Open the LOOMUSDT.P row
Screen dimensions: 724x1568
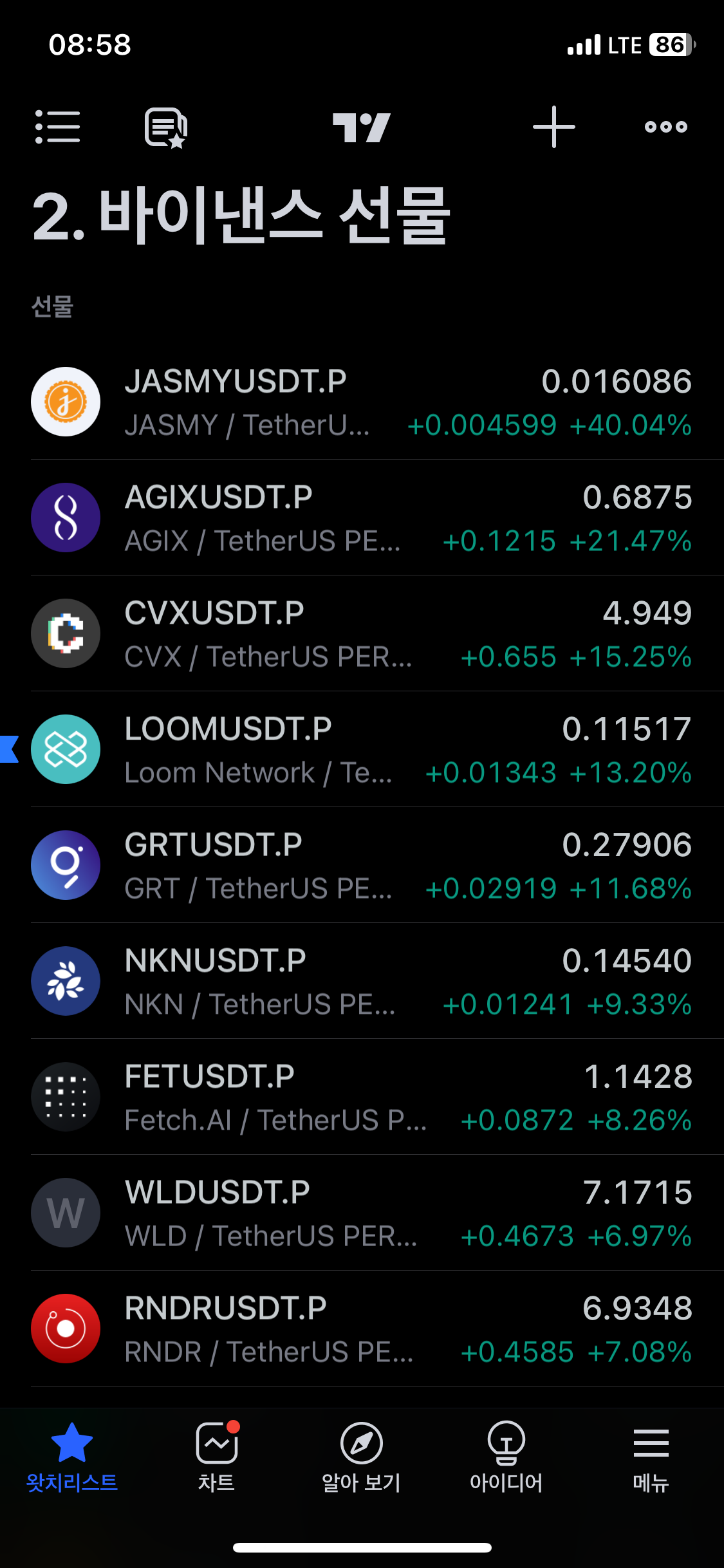point(362,750)
